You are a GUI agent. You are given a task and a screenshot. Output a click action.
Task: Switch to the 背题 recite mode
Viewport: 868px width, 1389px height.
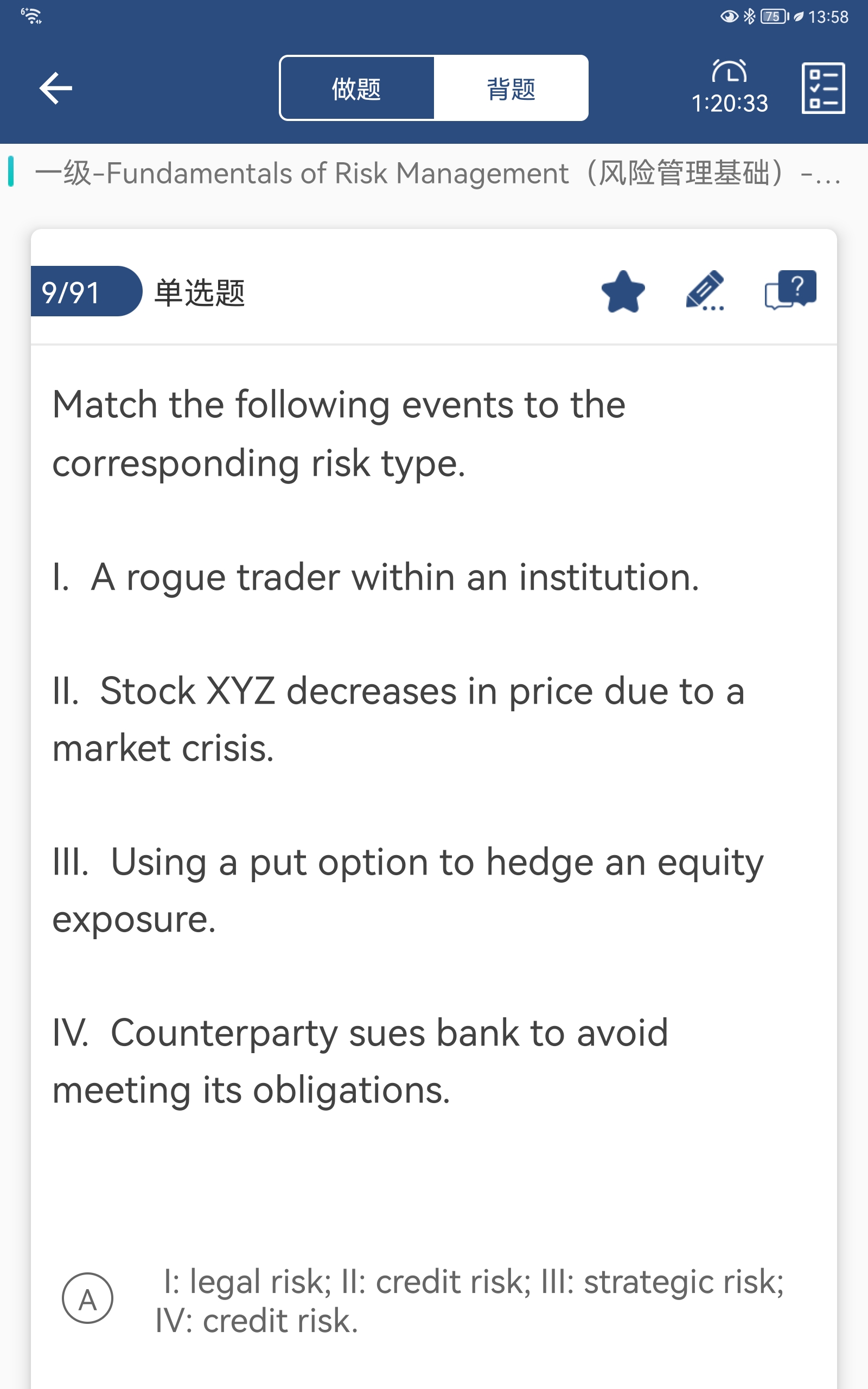click(510, 88)
